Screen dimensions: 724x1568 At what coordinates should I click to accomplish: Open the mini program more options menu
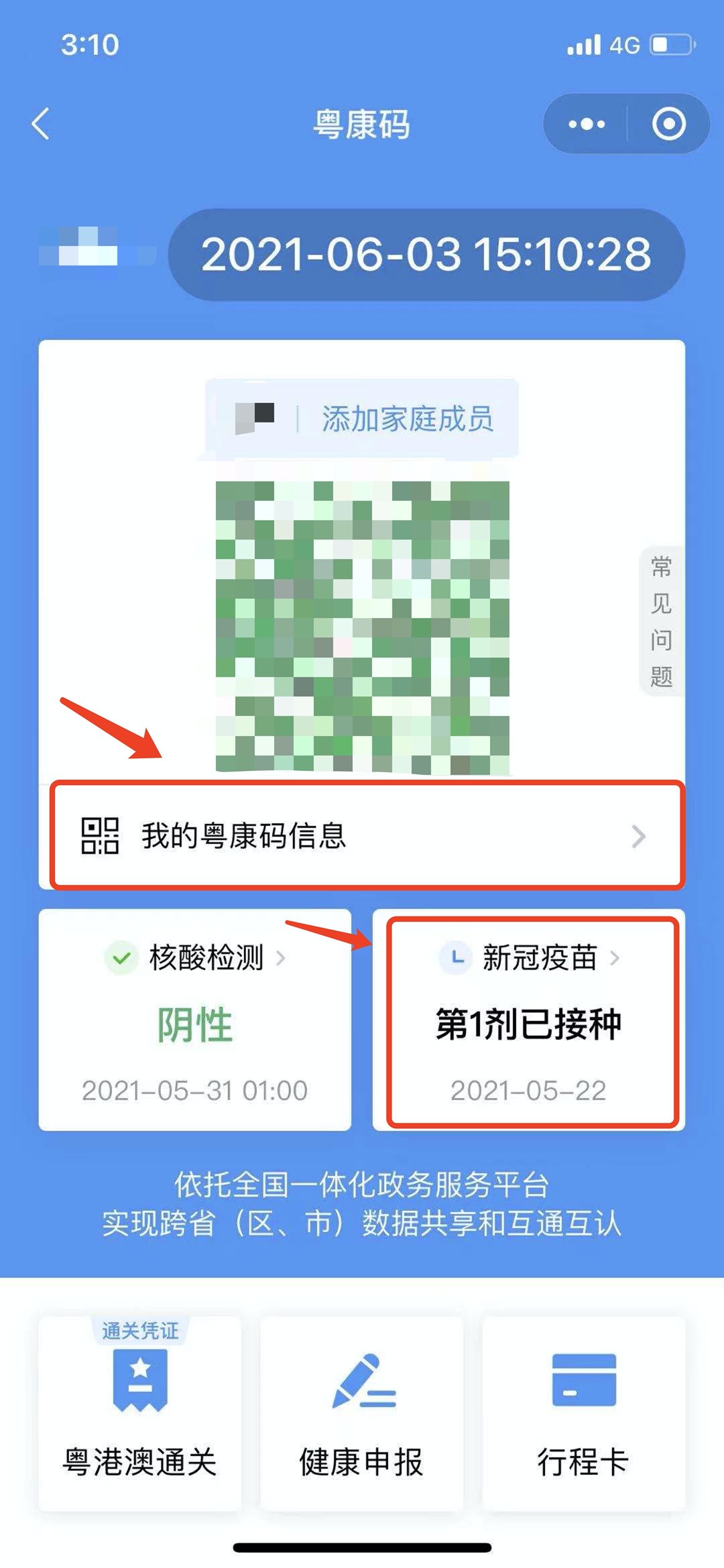(586, 124)
